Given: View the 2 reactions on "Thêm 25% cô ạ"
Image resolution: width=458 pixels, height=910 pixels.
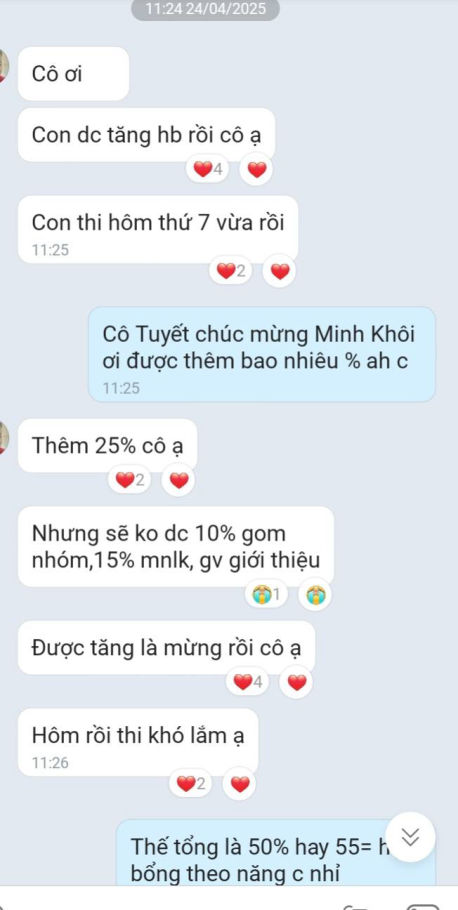Looking at the screenshot, I should pos(130,480).
